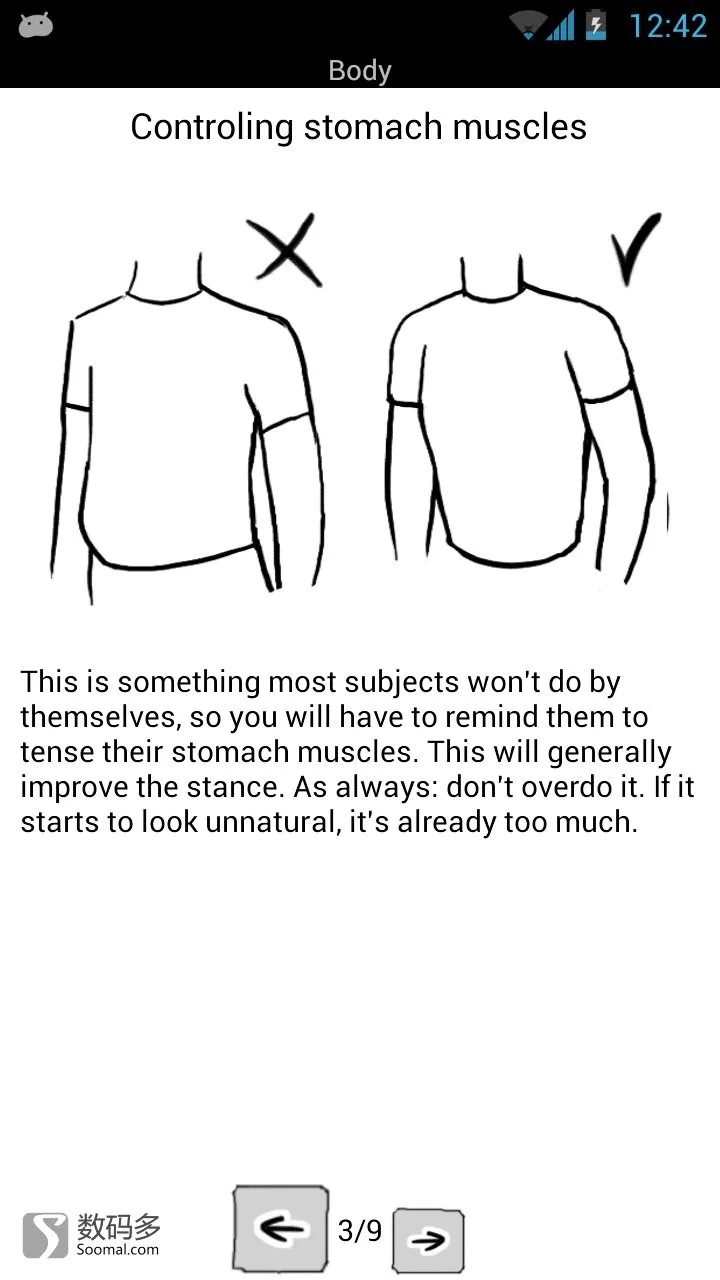Screen dimensions: 720x1280
Task: Go to the previous tip with left arrow
Action: pyautogui.click(x=281, y=1230)
